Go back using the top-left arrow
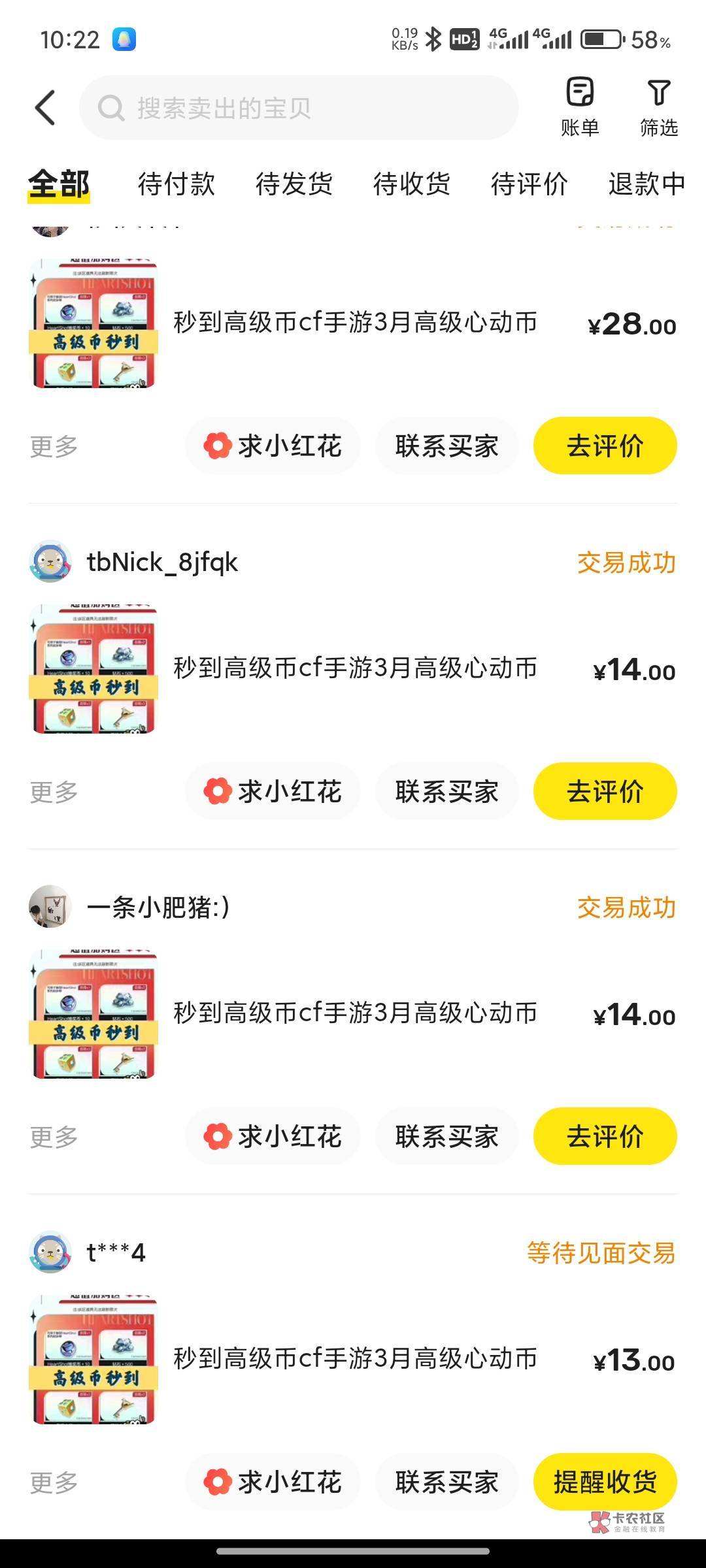Viewport: 706px width, 1568px height. pyautogui.click(x=45, y=108)
